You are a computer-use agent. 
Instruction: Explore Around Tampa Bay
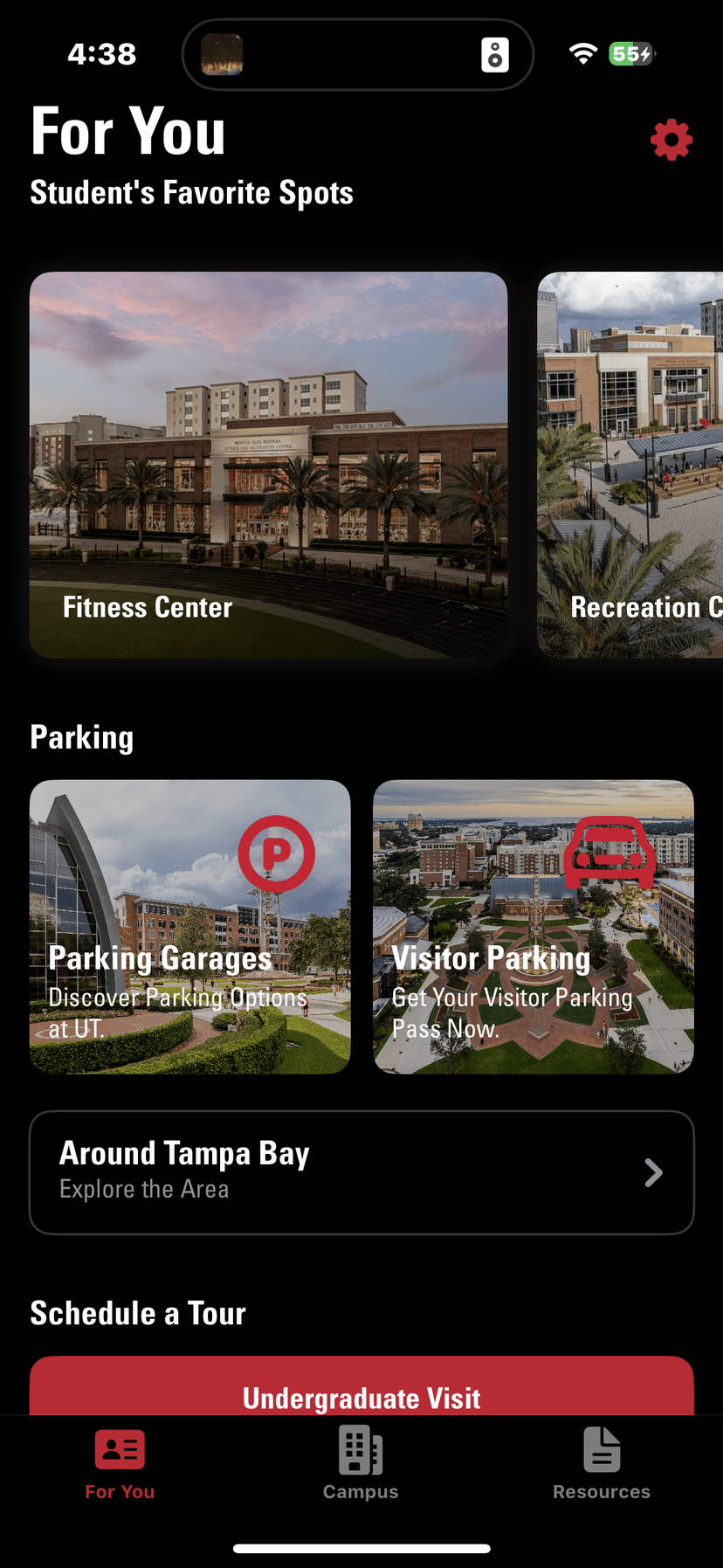(361, 1172)
